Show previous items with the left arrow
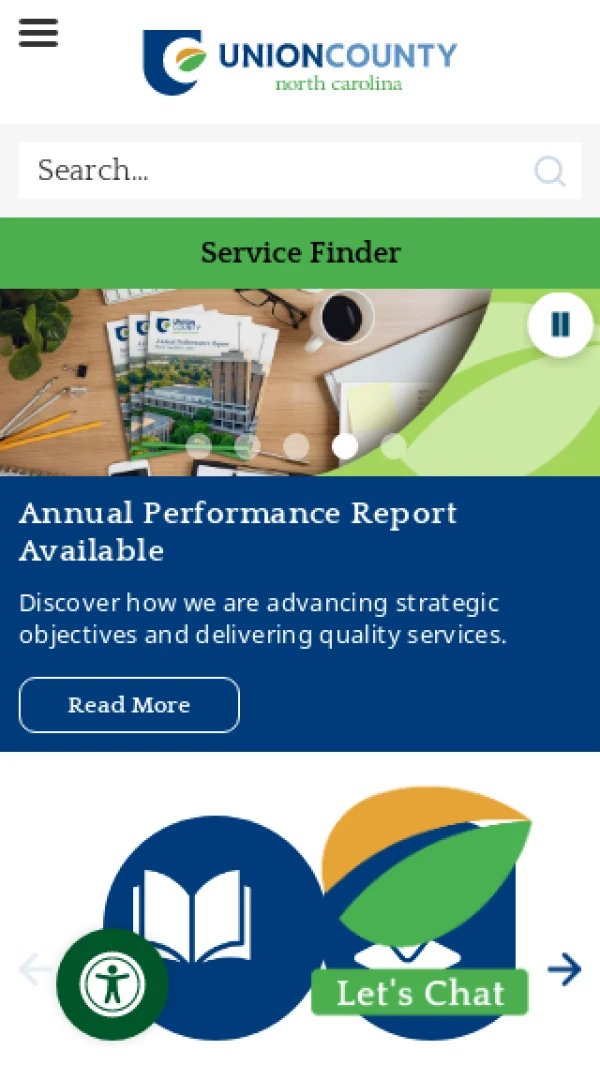The width and height of the screenshot is (600, 1065). (x=36, y=968)
